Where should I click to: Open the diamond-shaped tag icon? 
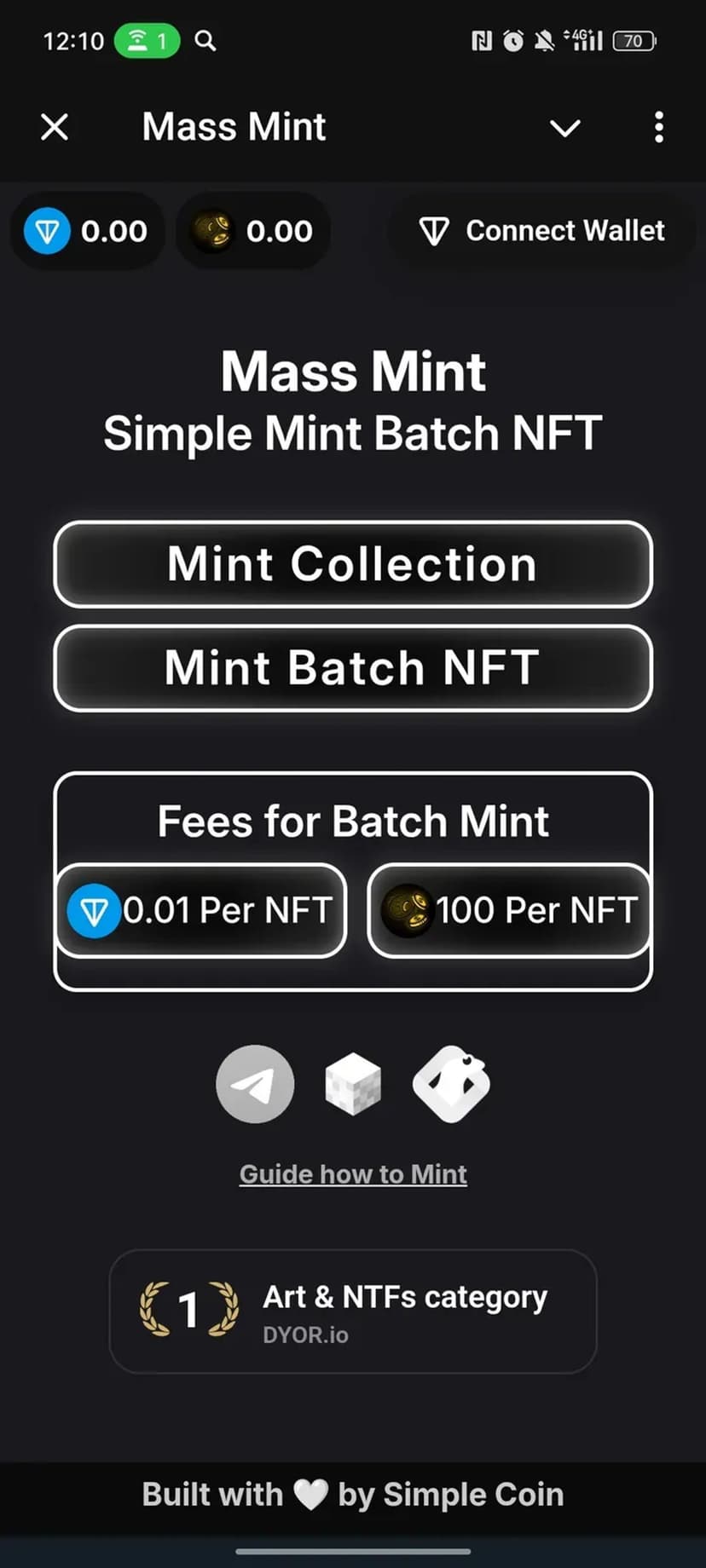pos(451,1084)
